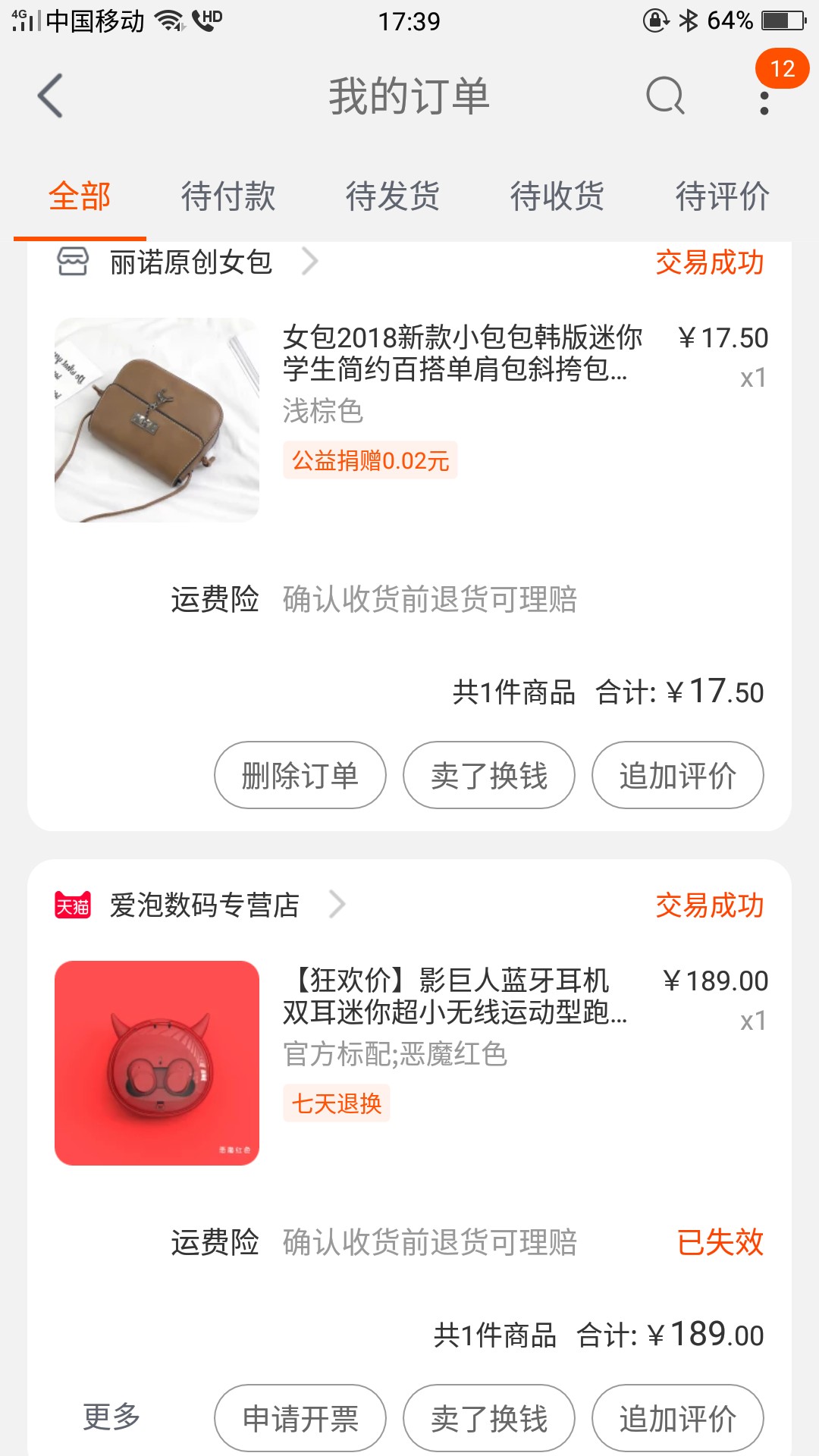The width and height of the screenshot is (819, 1456).
Task: Tap 删除订单 for the bag order
Action: (300, 775)
